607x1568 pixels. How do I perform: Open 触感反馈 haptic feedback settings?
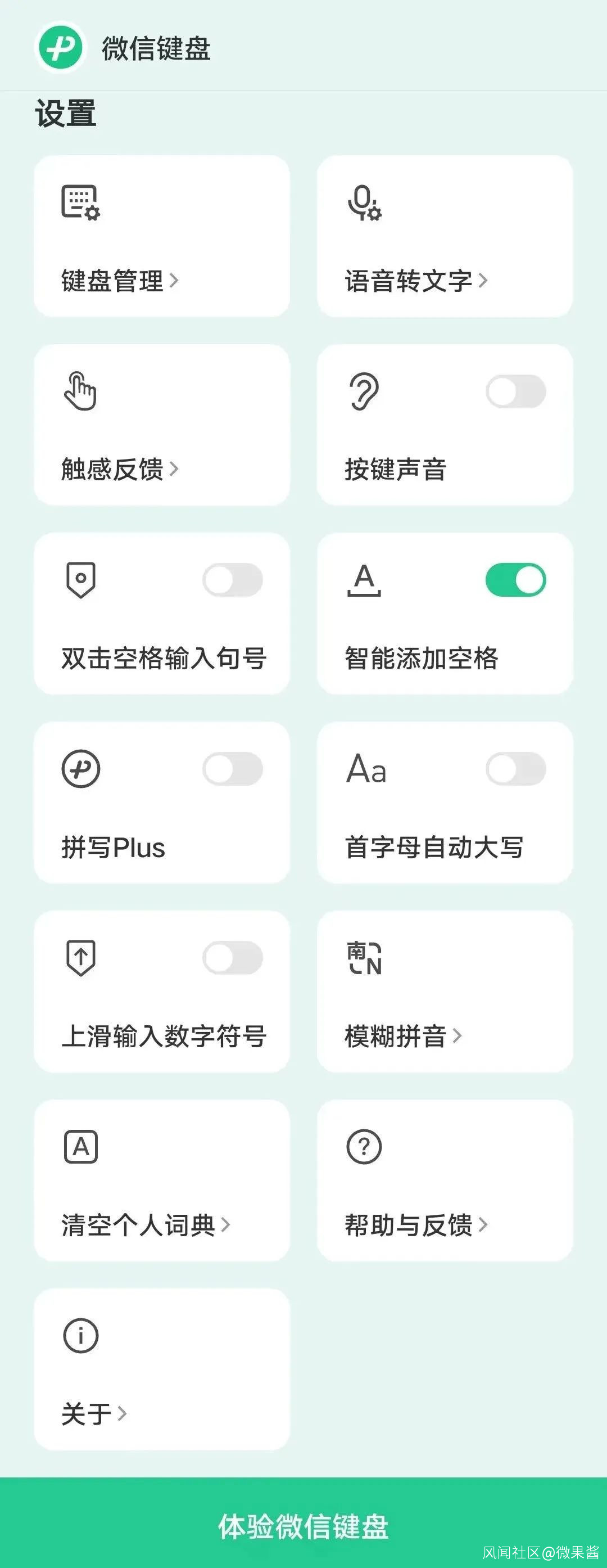point(161,425)
